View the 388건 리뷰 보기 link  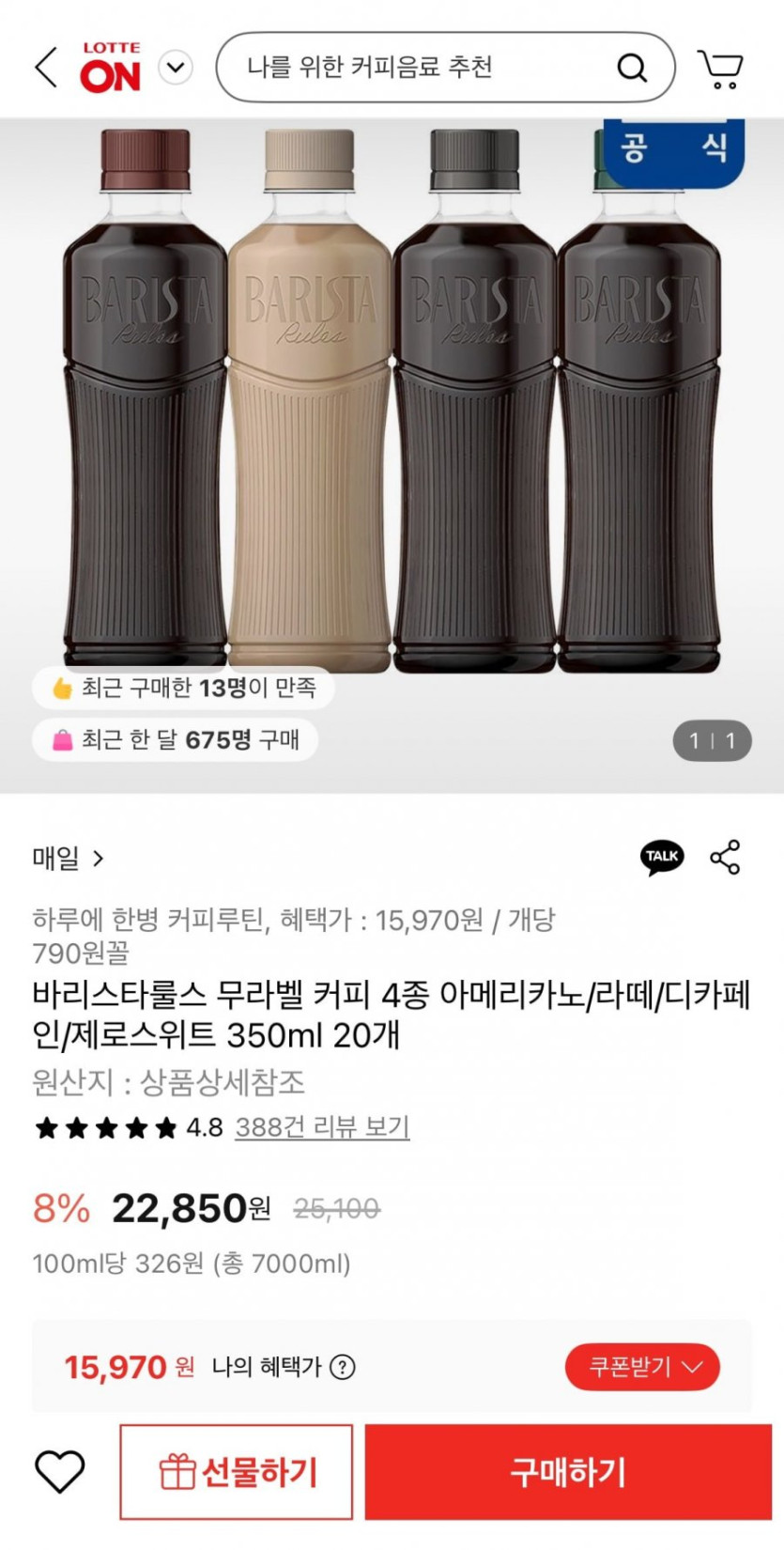pyautogui.click(x=322, y=1126)
